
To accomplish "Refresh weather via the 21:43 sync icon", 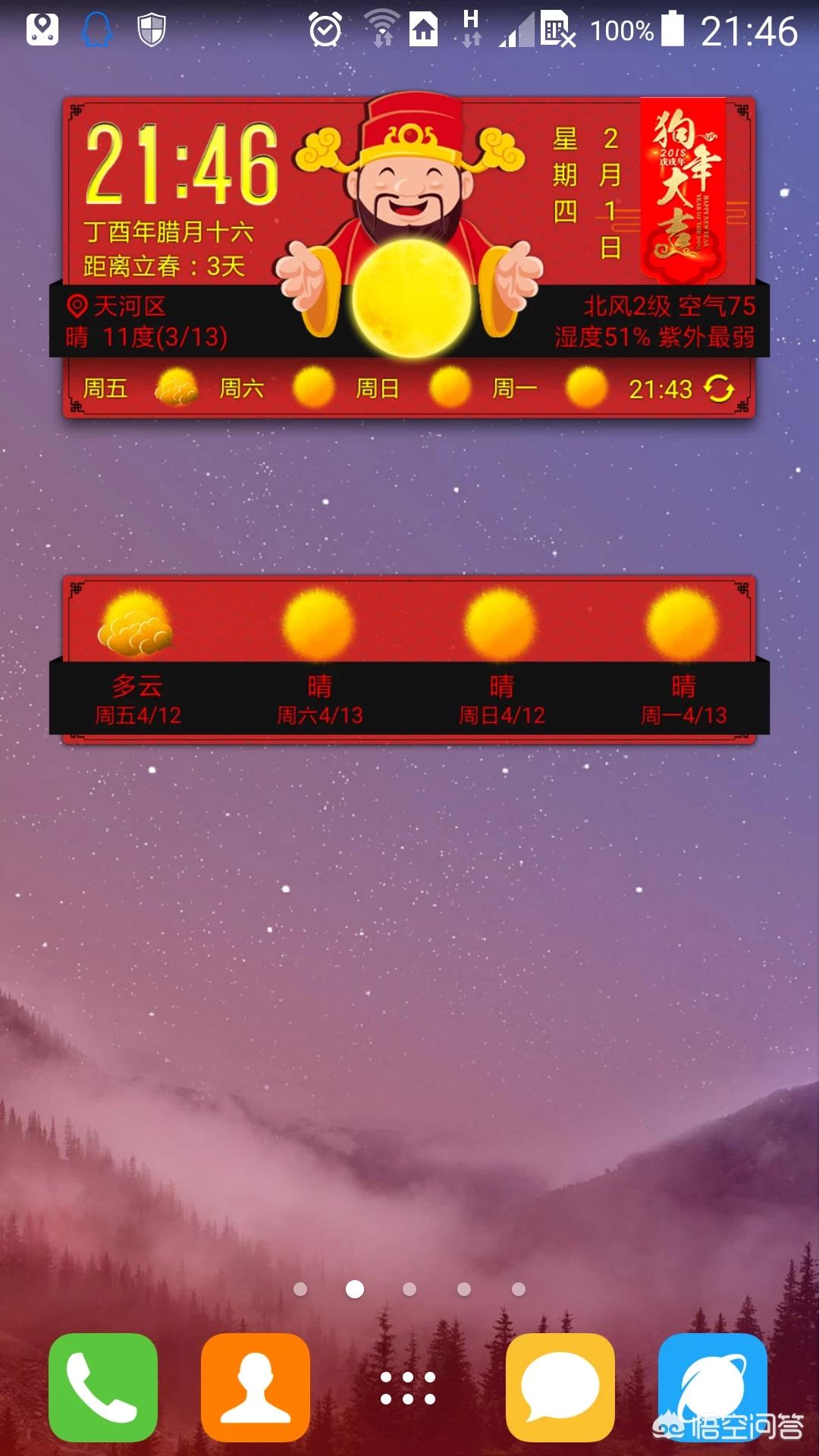I will coord(719,388).
